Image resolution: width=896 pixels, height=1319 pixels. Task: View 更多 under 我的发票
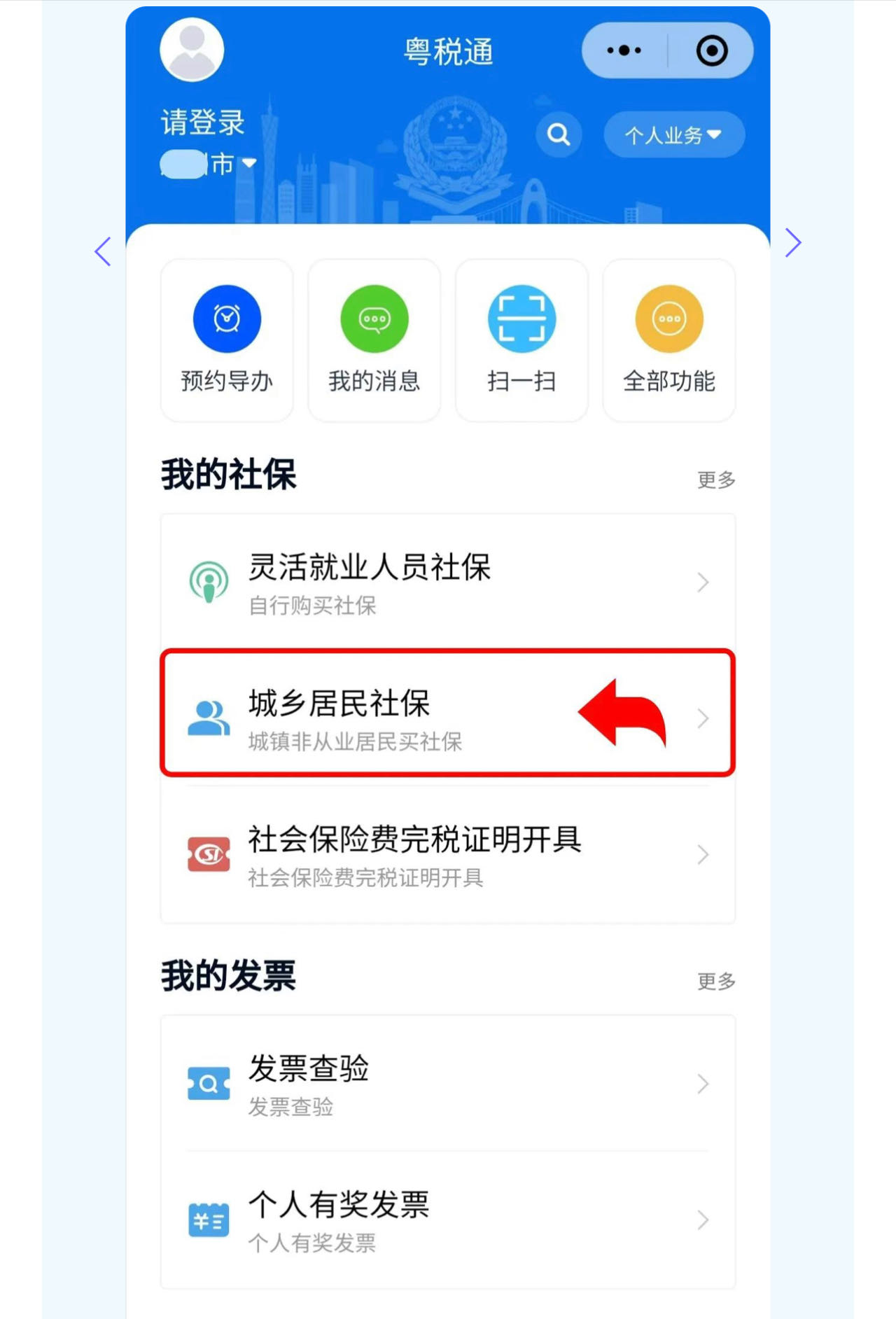[x=715, y=981]
